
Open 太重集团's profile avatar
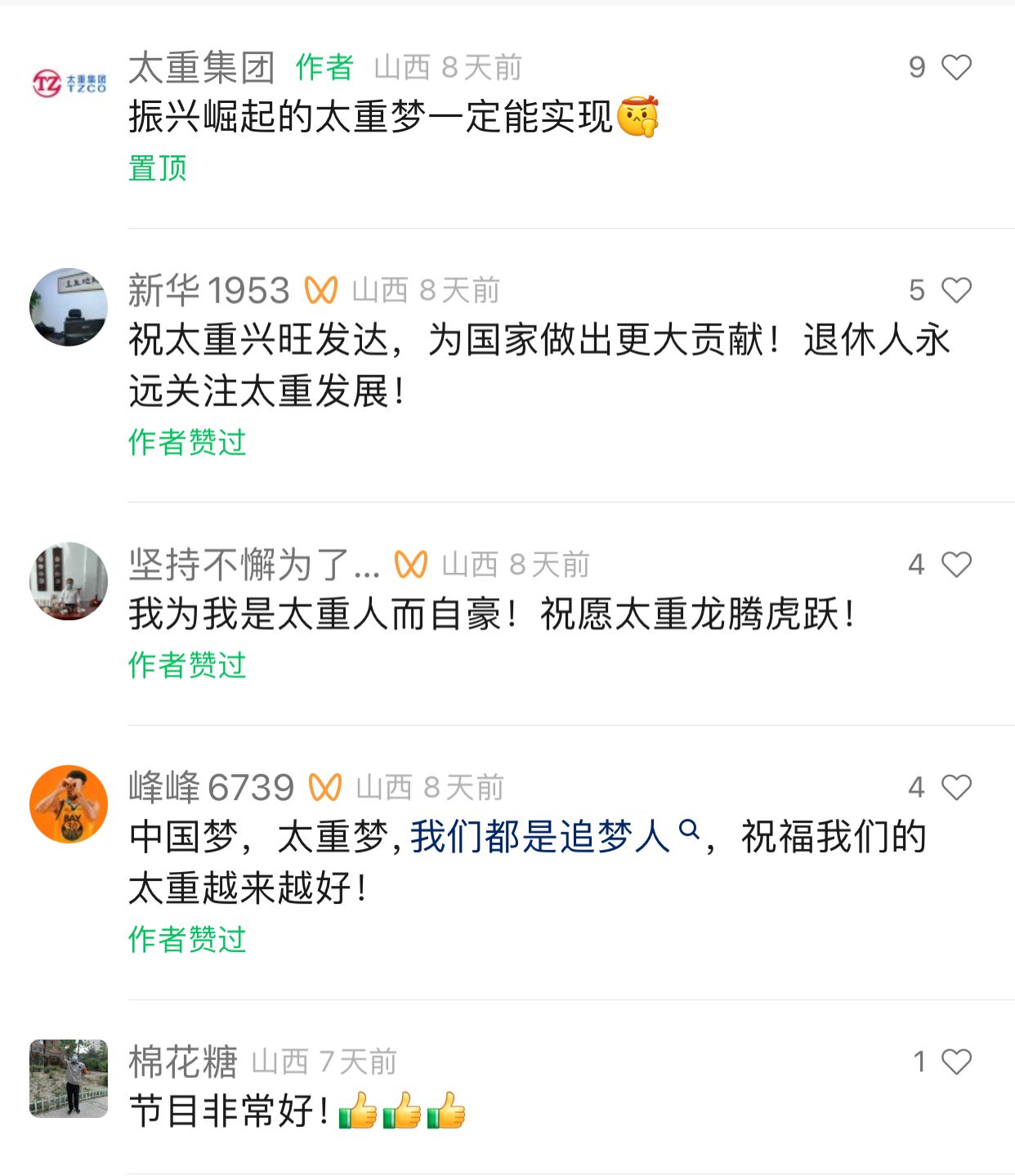[69, 83]
